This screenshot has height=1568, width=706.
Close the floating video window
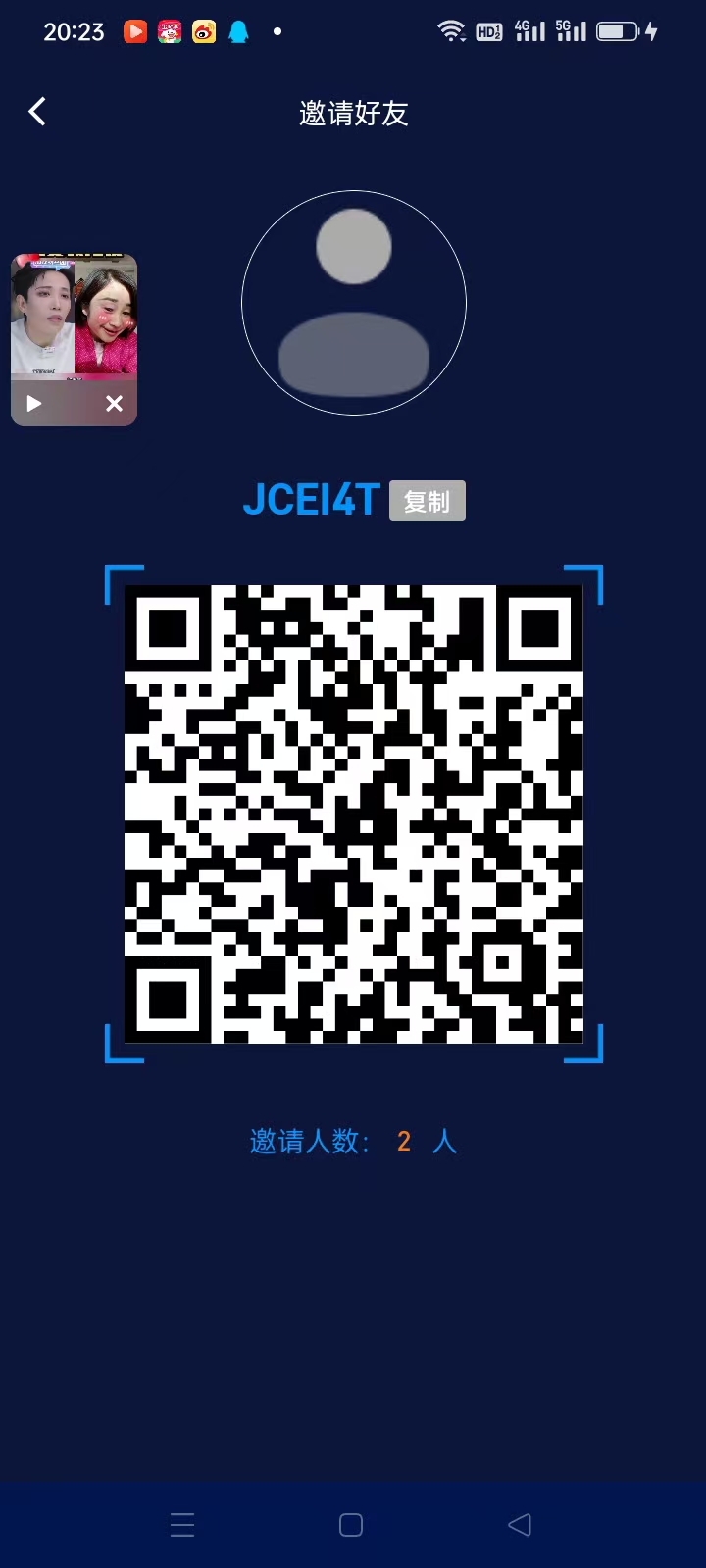click(114, 403)
